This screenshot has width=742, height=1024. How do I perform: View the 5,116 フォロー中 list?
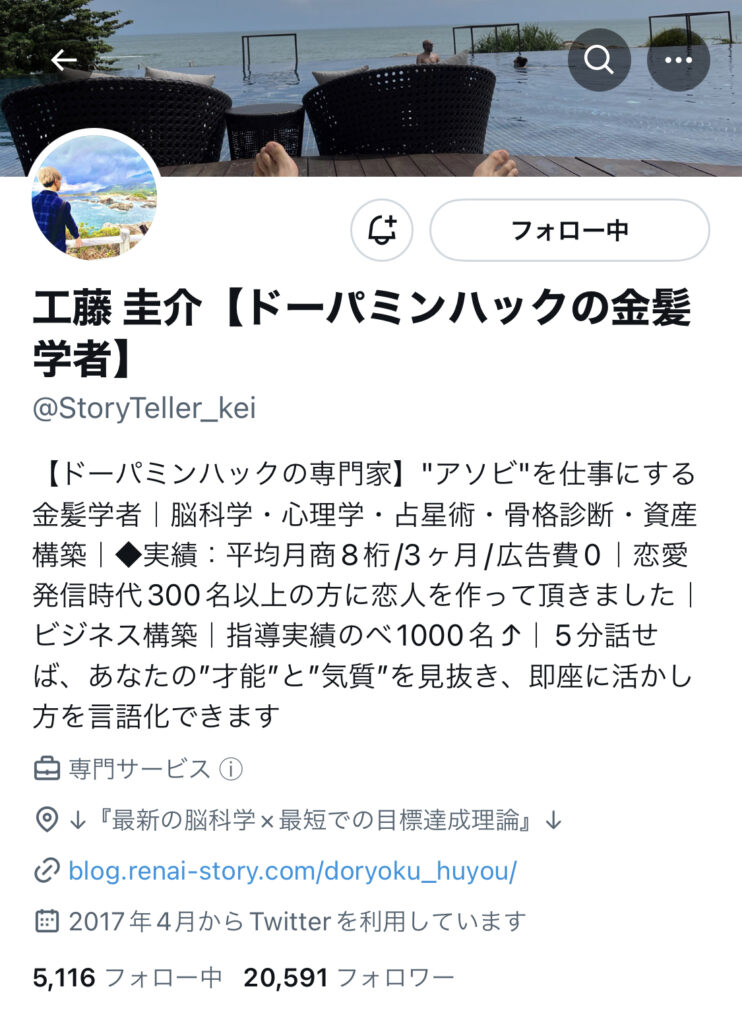[x=127, y=977]
